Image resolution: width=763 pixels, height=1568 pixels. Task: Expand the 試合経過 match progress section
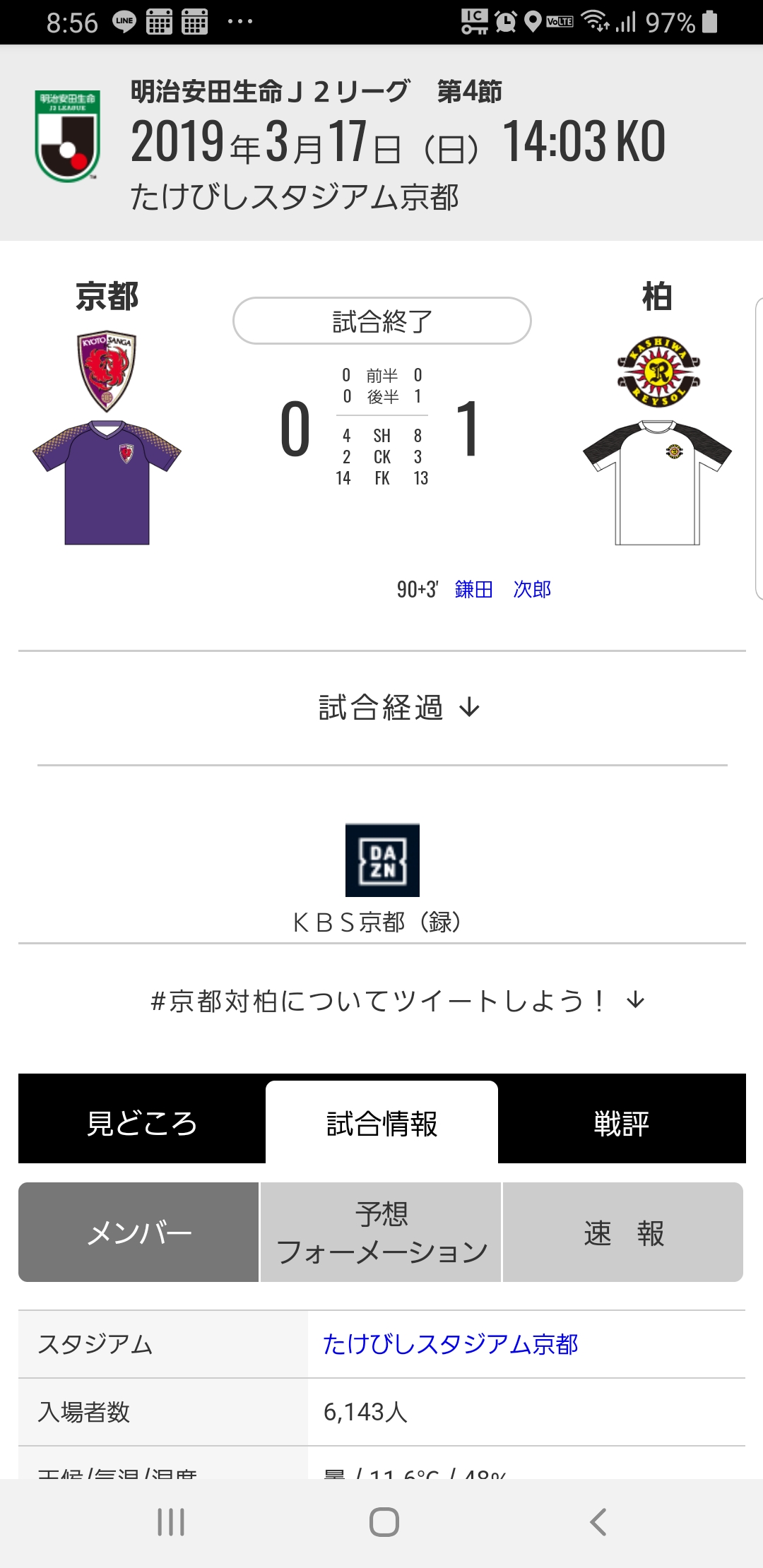(399, 707)
